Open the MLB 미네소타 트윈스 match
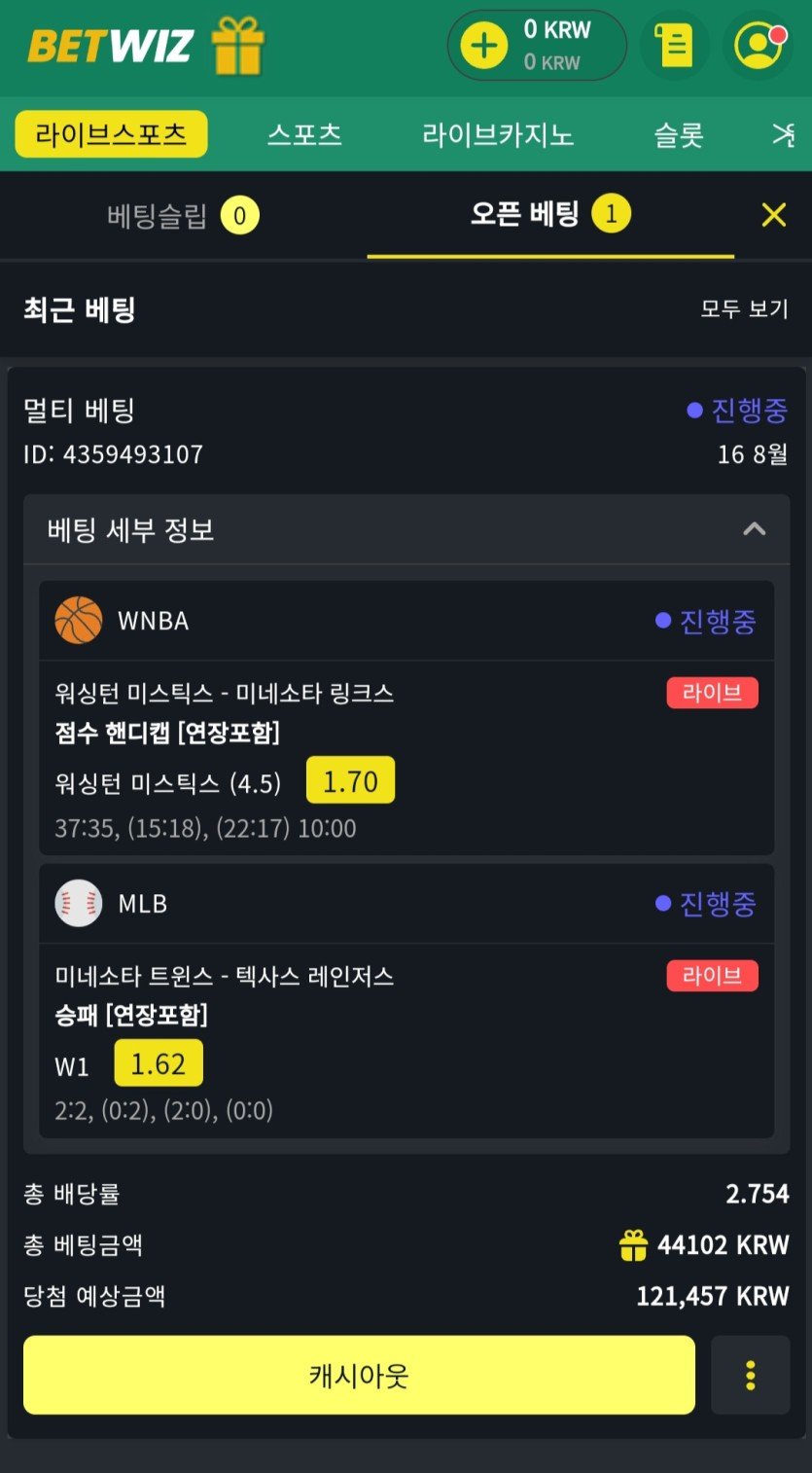Screen dimensions: 812x1473 pos(225,976)
